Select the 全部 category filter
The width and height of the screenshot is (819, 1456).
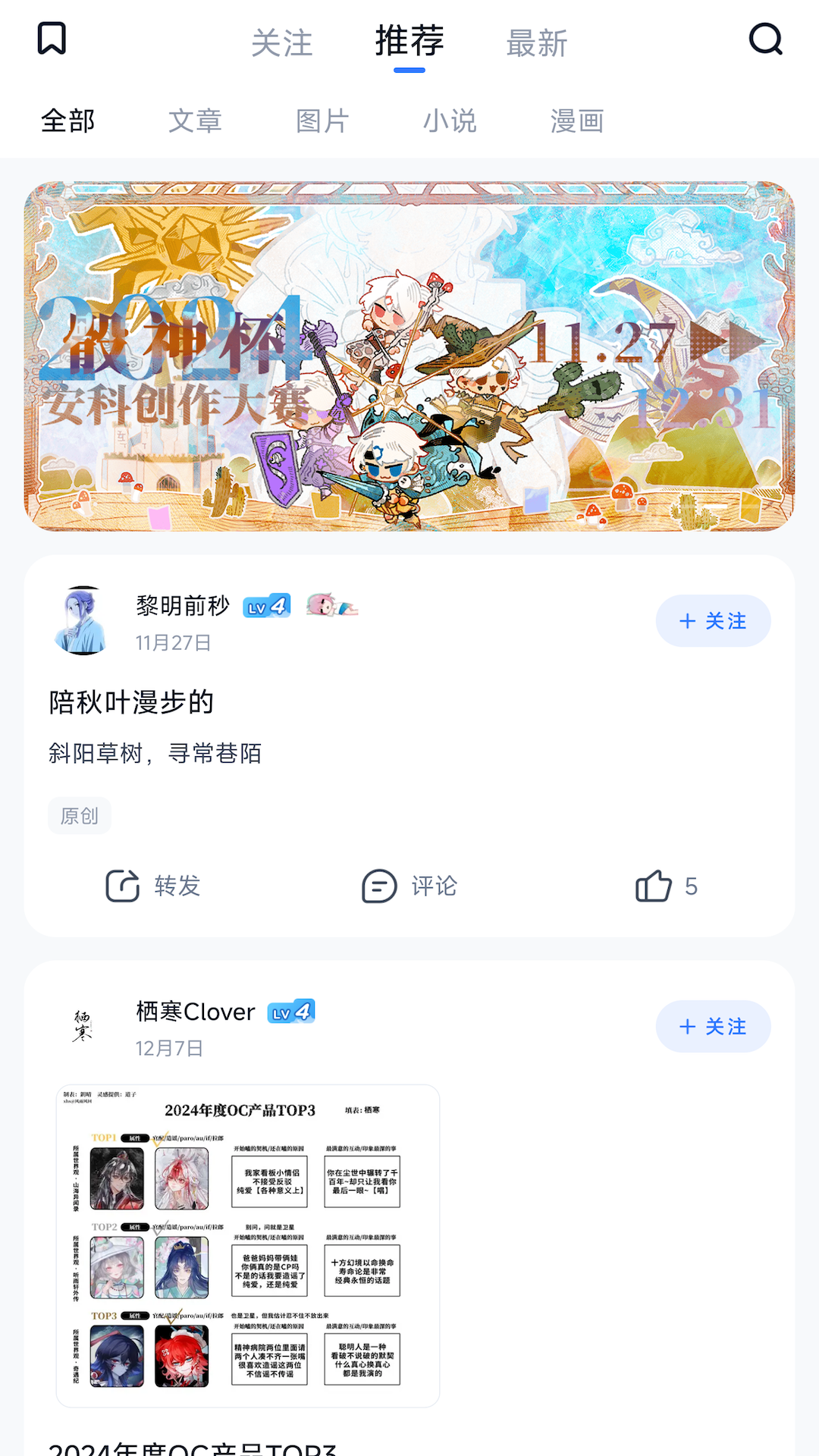click(68, 121)
